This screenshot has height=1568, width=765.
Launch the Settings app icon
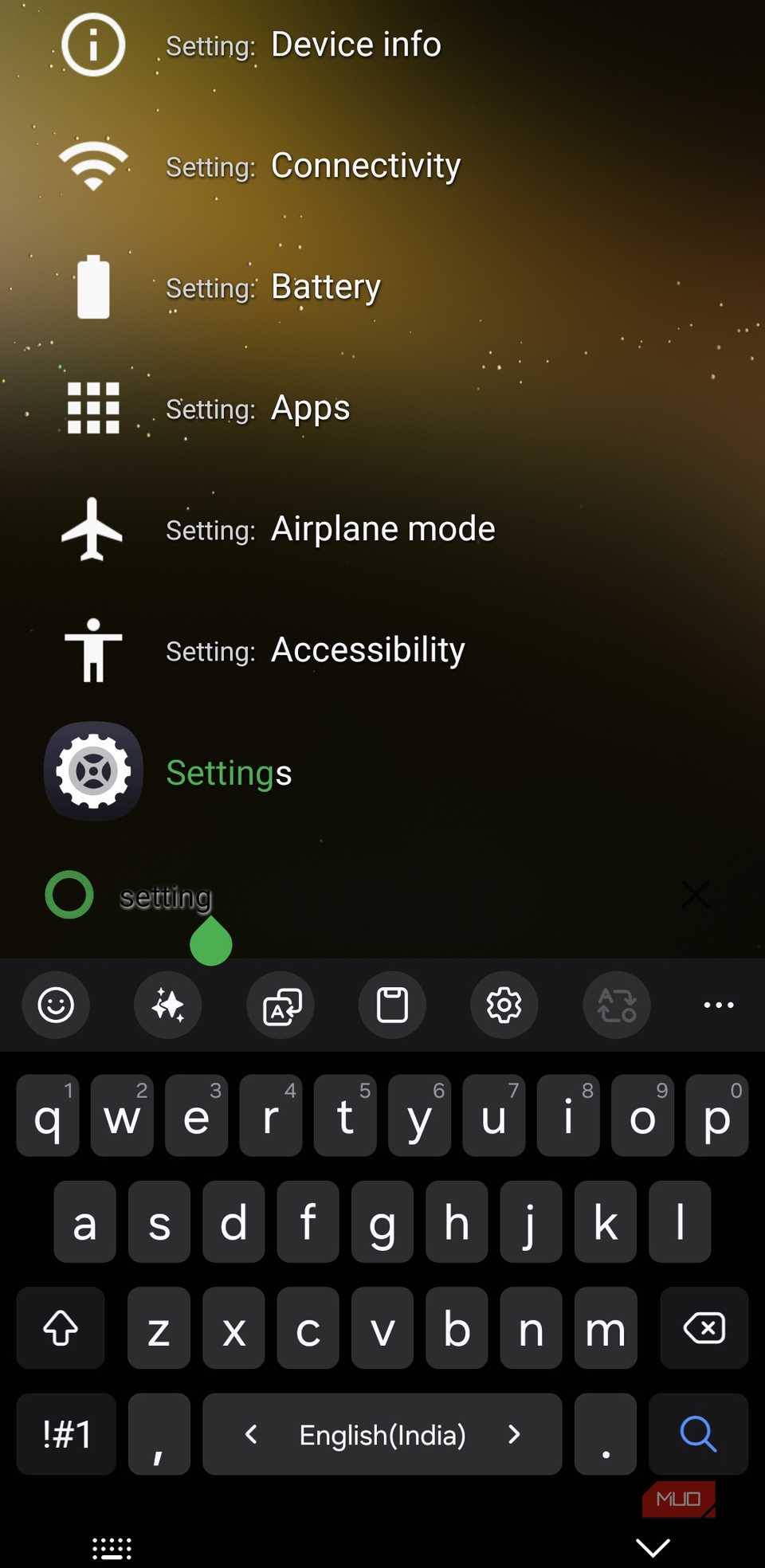tap(92, 770)
